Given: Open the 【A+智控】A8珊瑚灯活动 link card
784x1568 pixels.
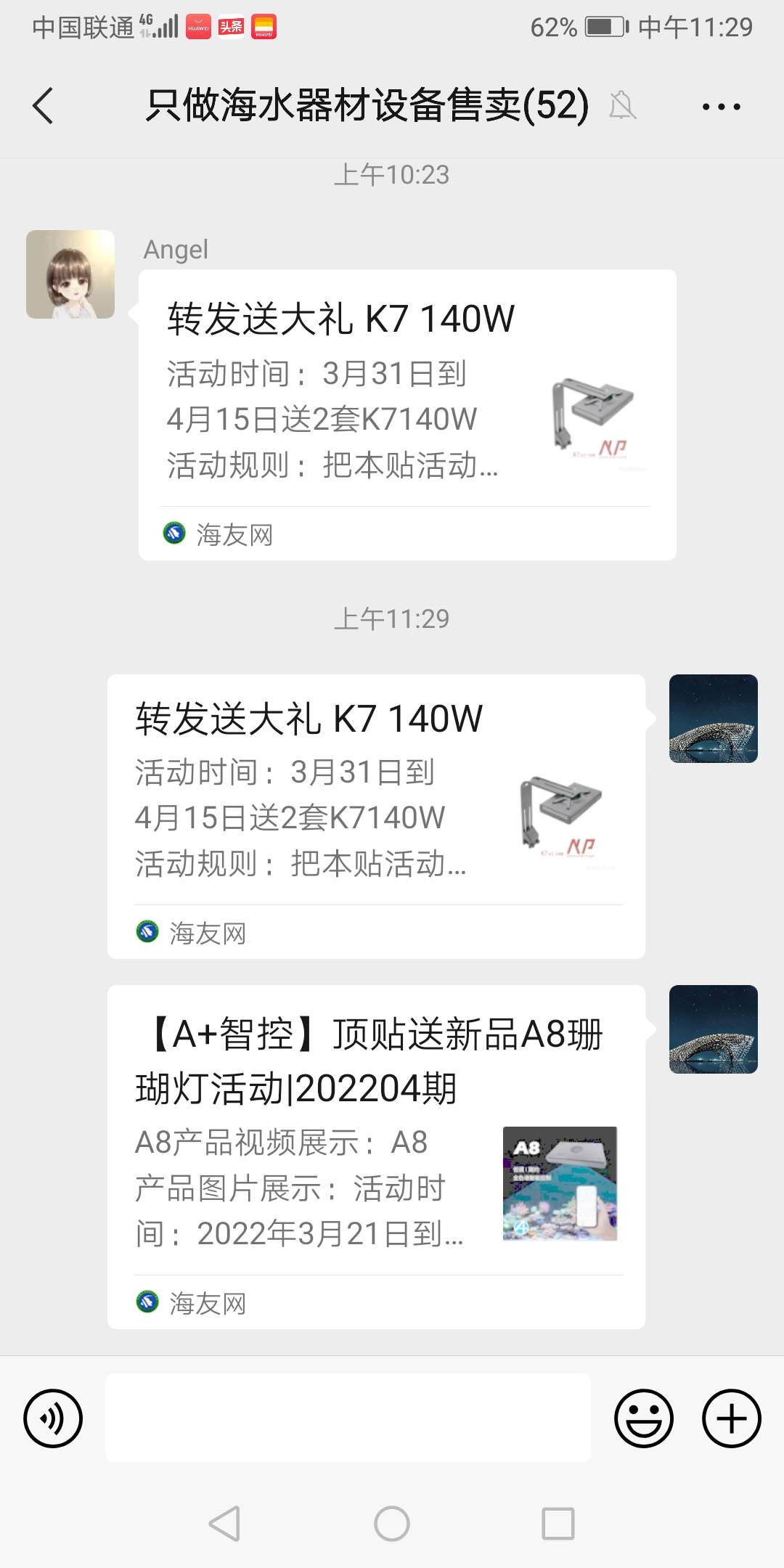Looking at the screenshot, I should click(376, 1156).
